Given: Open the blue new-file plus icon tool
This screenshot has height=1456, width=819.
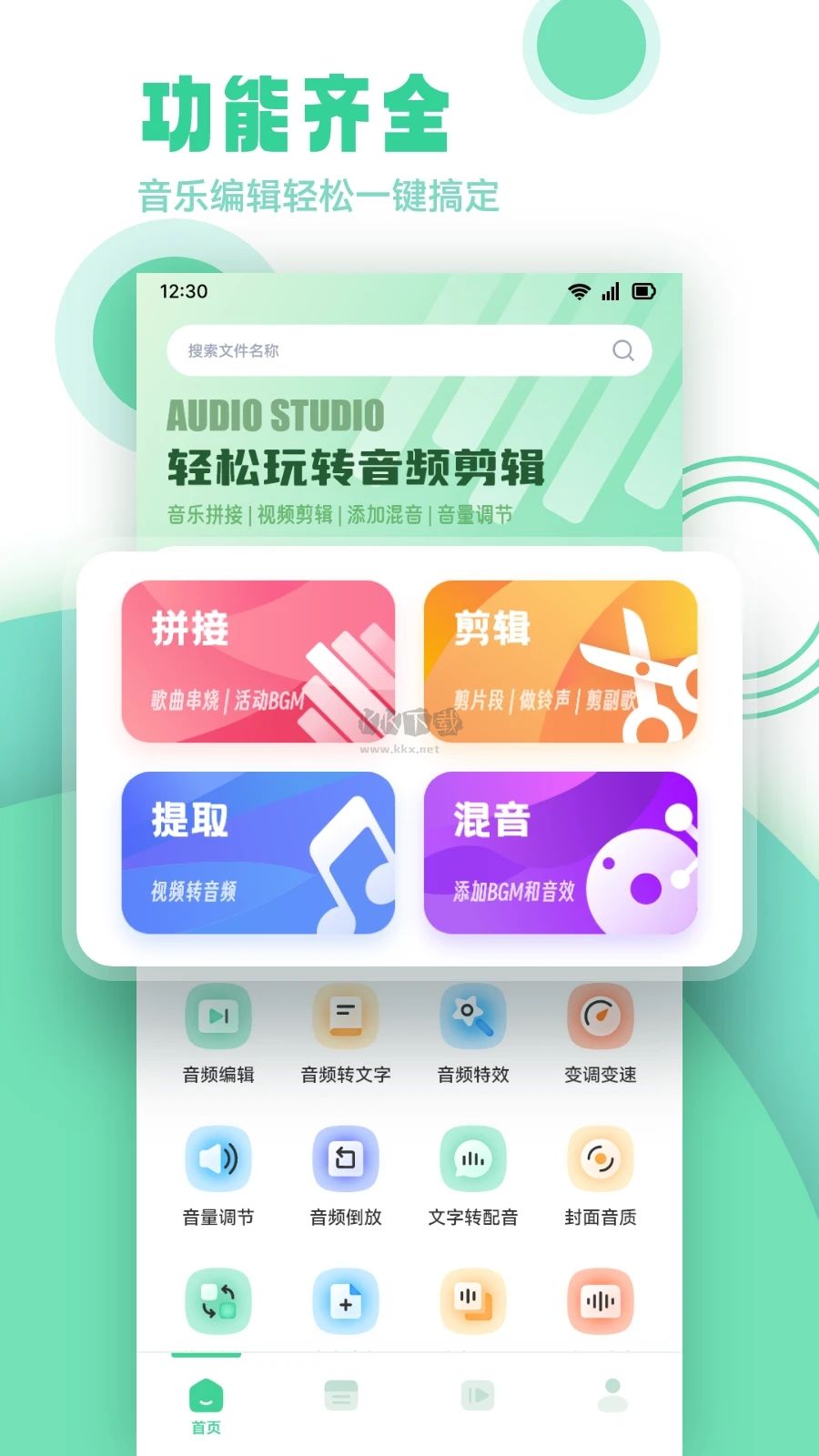Looking at the screenshot, I should [345, 1303].
